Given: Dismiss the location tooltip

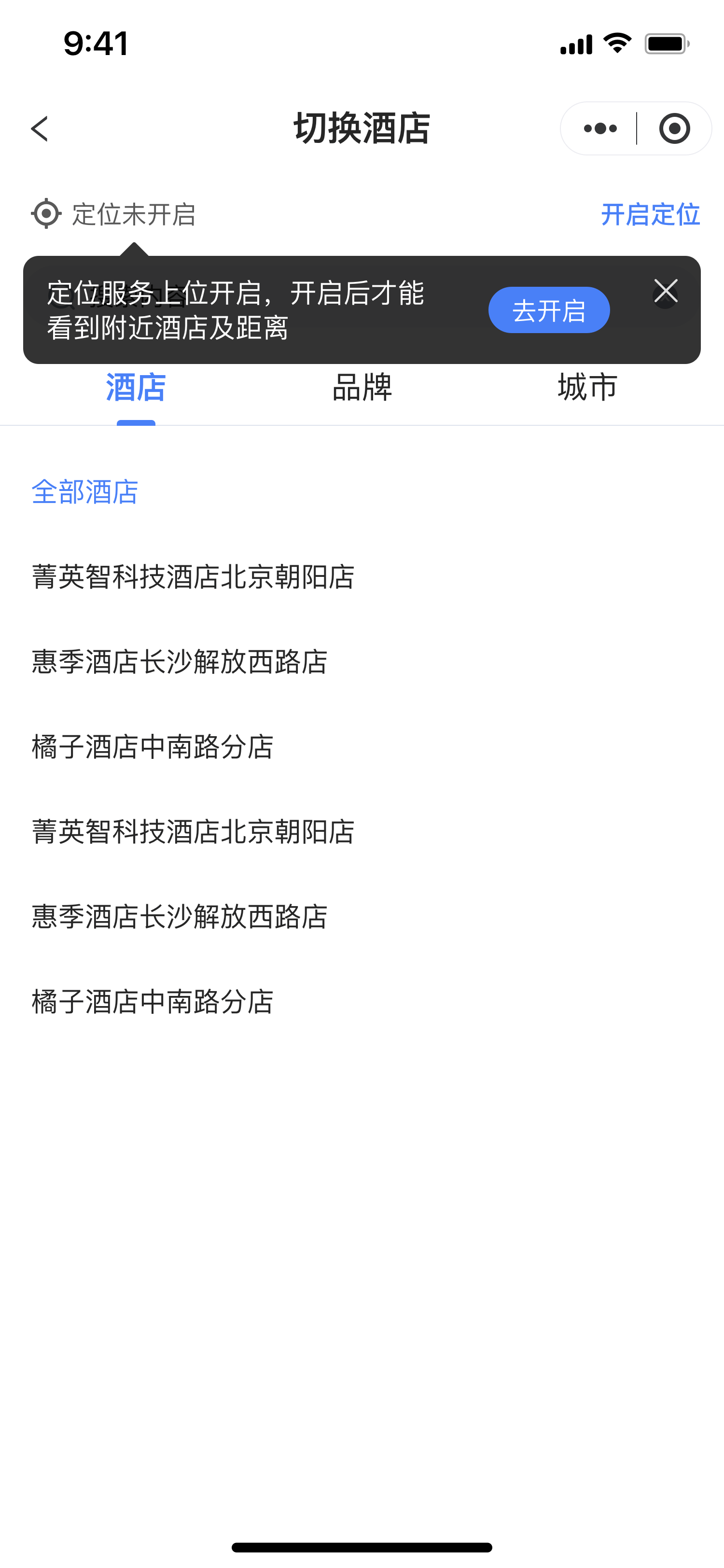Looking at the screenshot, I should (666, 291).
